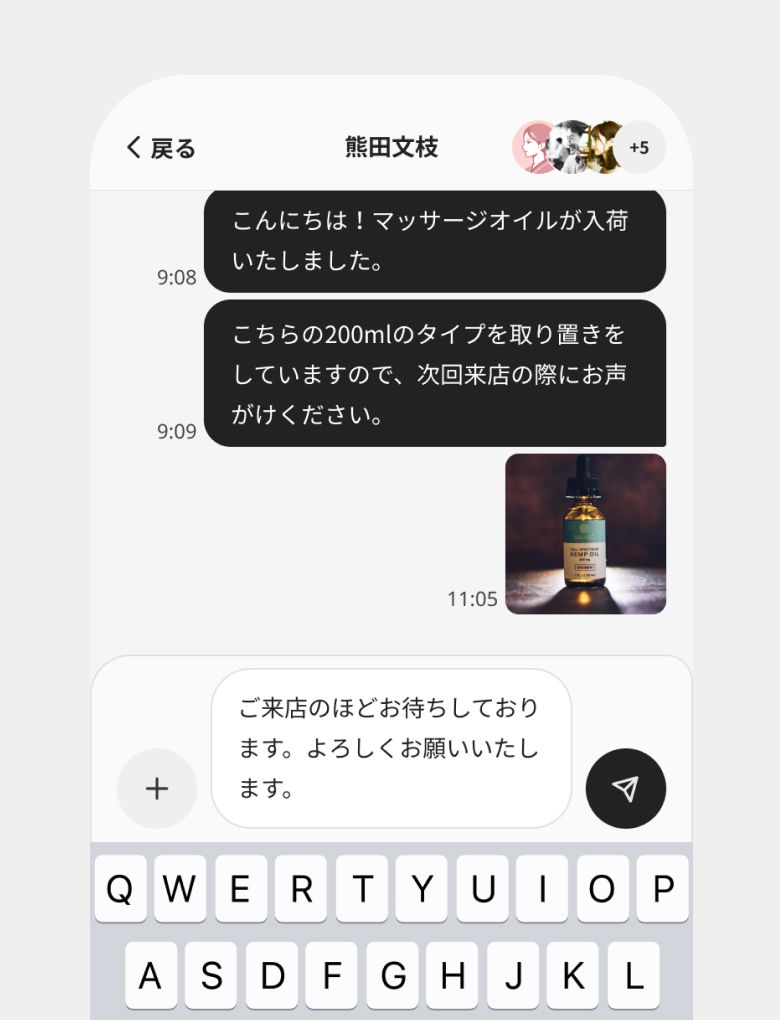
Task: Tap the send paper plane icon
Action: (x=625, y=788)
